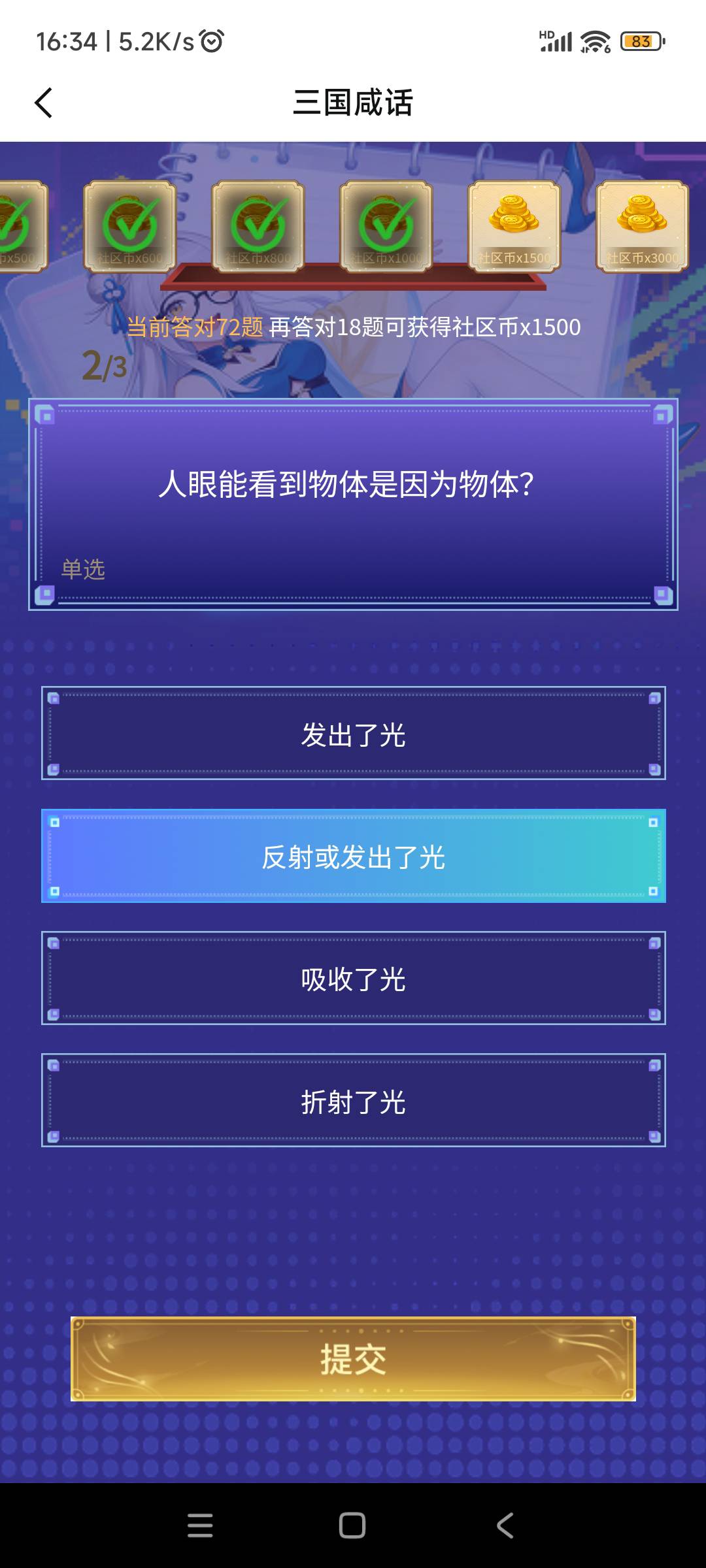Select answer 发出了光
Screen dimensions: 706x1568
(x=353, y=734)
